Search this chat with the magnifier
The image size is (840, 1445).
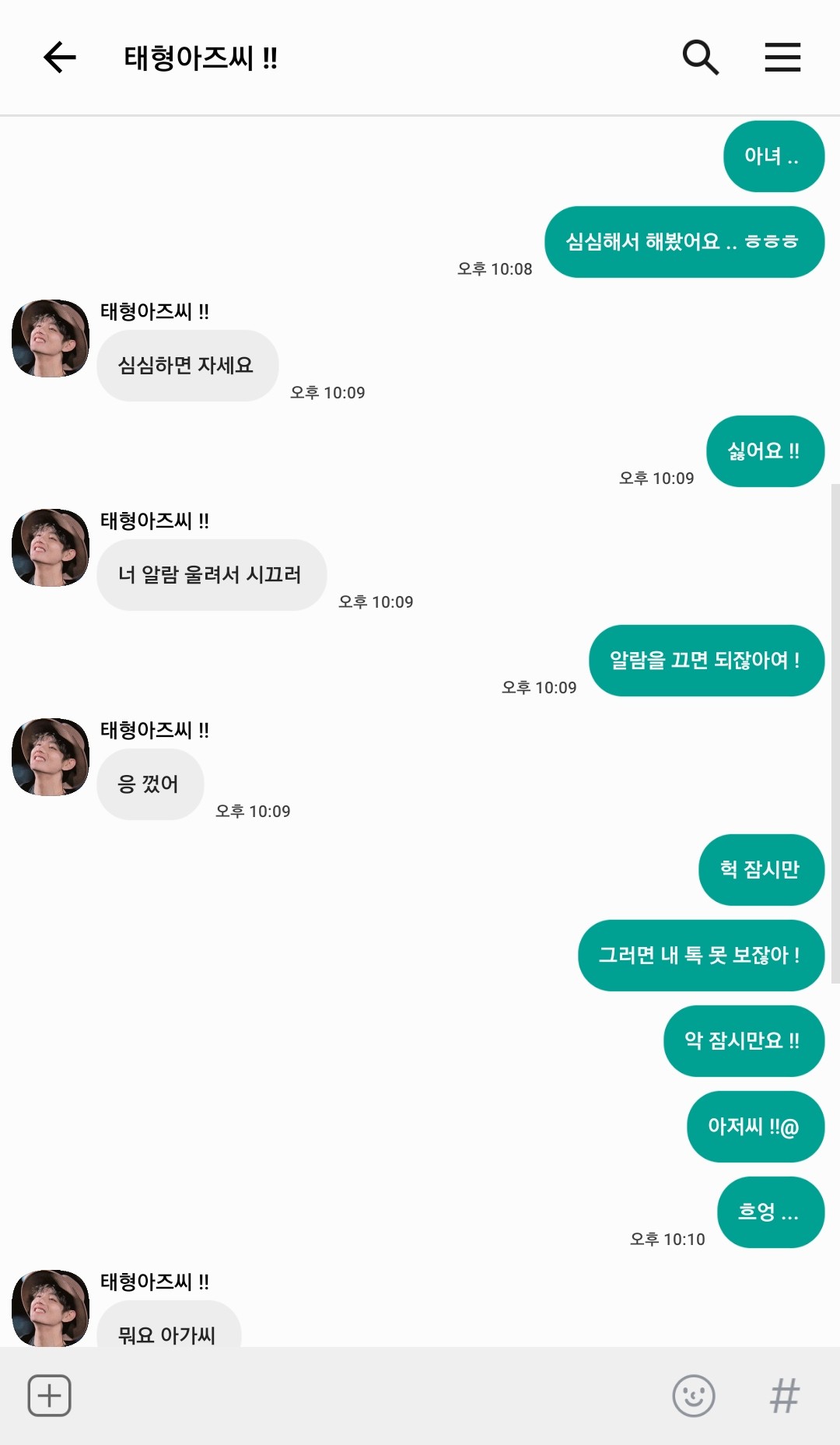click(x=700, y=58)
